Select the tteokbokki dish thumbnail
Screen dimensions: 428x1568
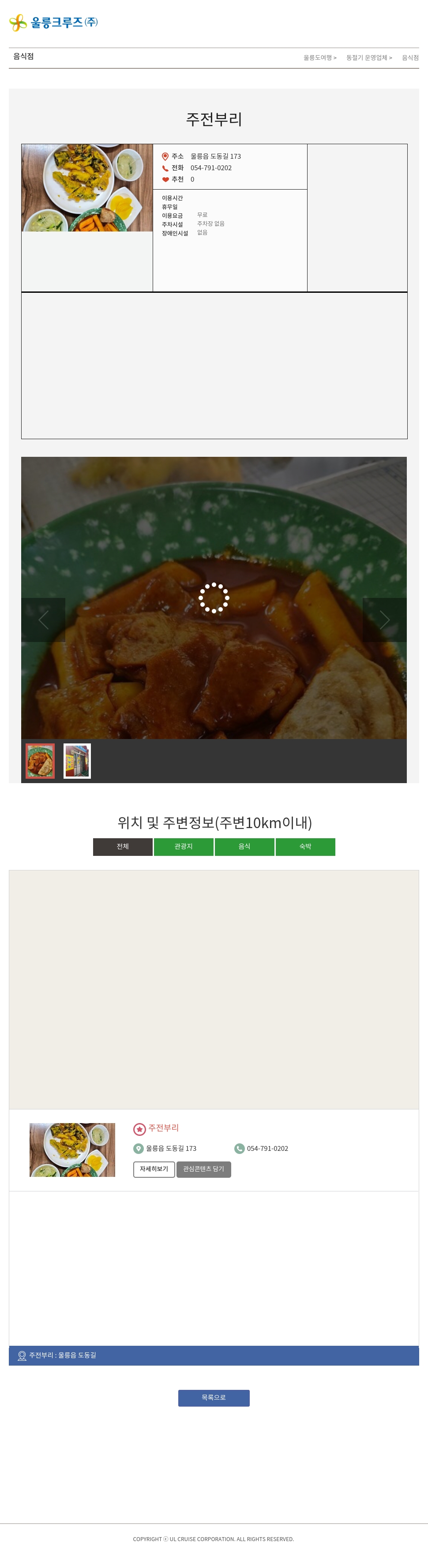[x=40, y=760]
